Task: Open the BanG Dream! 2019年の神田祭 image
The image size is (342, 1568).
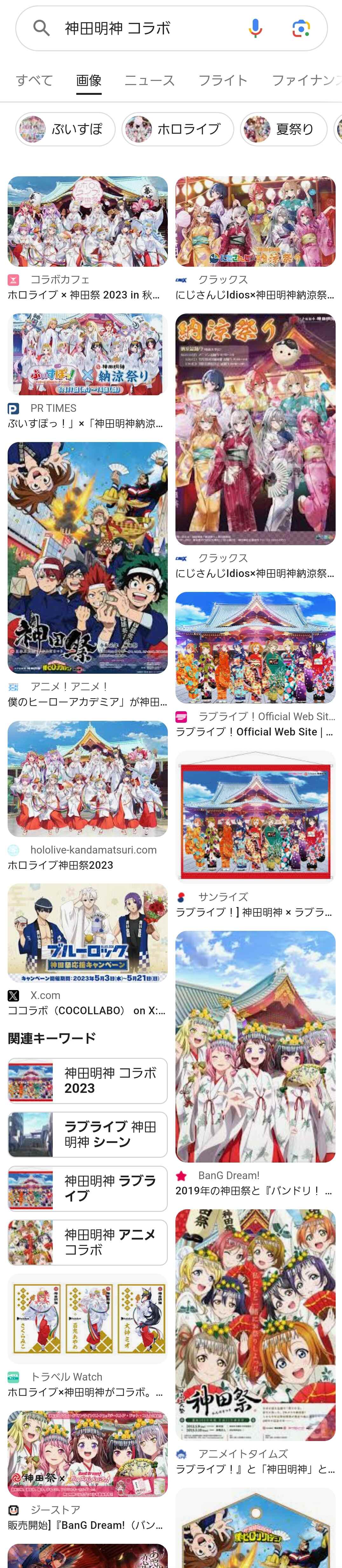Action: pyautogui.click(x=255, y=1046)
